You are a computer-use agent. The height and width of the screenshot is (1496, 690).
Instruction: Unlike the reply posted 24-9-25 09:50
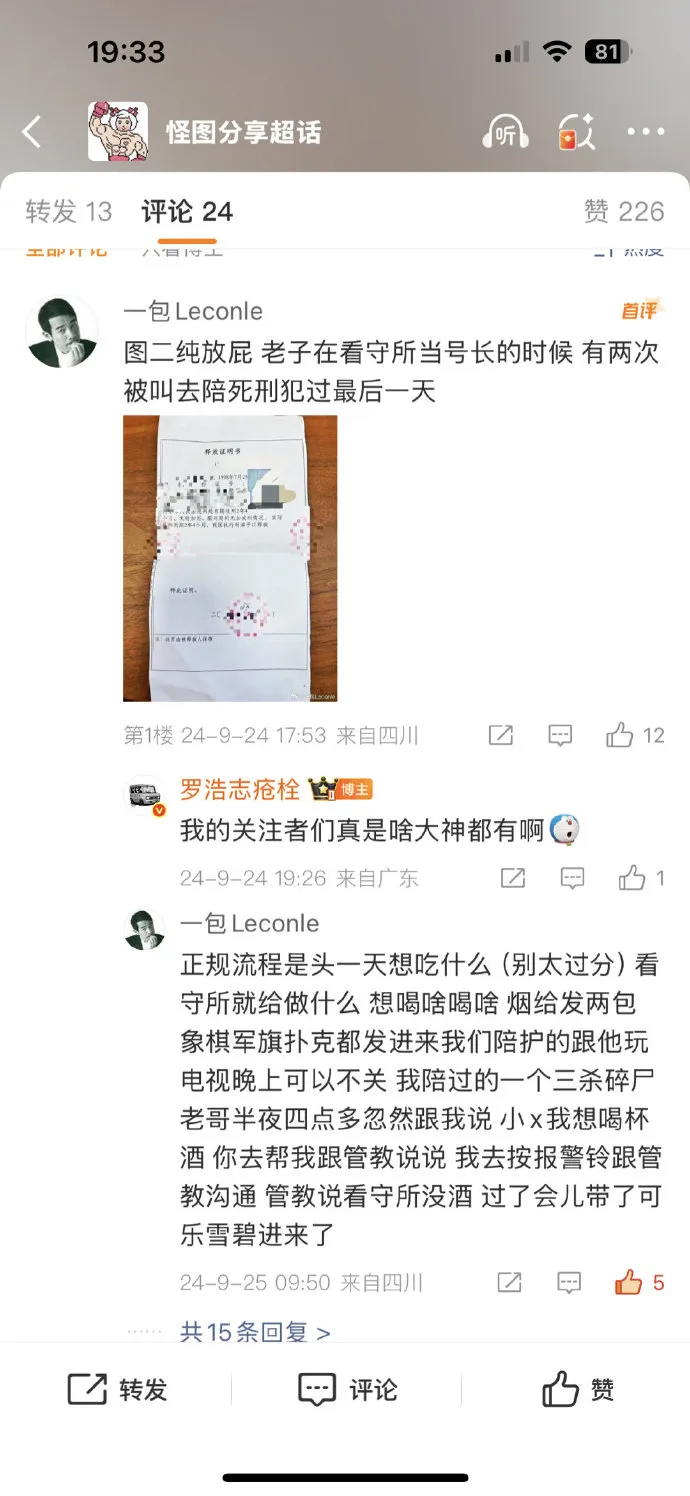tap(629, 1282)
